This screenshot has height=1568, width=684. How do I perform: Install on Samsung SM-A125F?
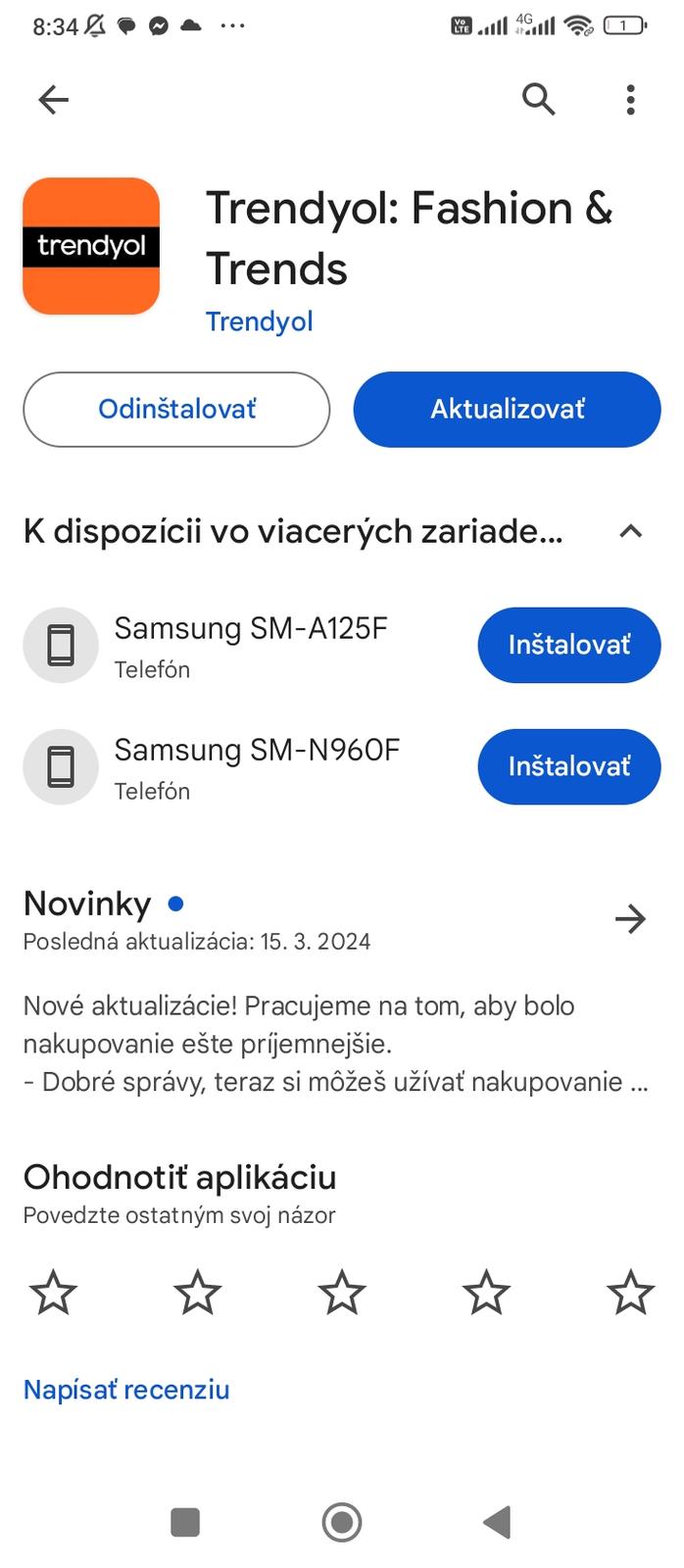[x=568, y=645]
